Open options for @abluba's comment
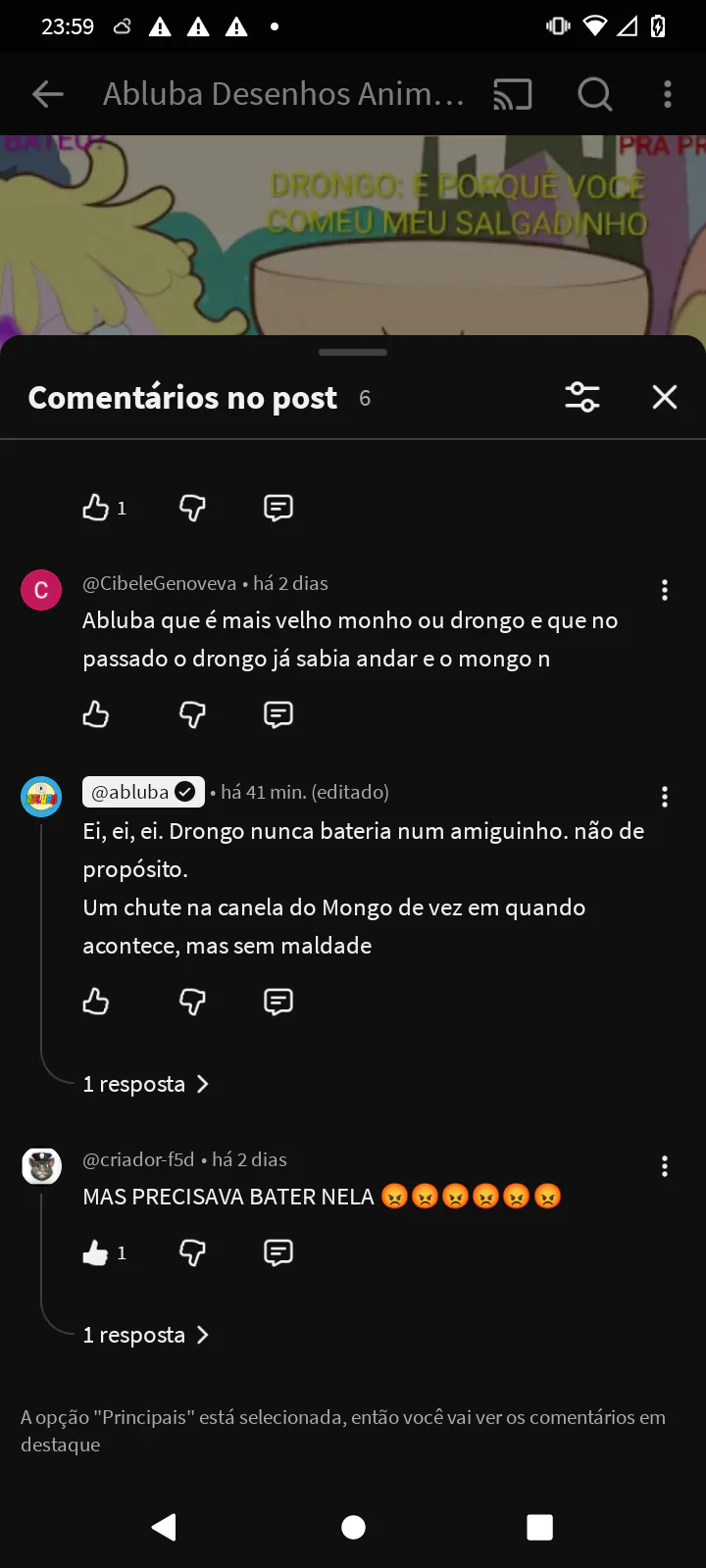The image size is (706, 1568). 665,797
